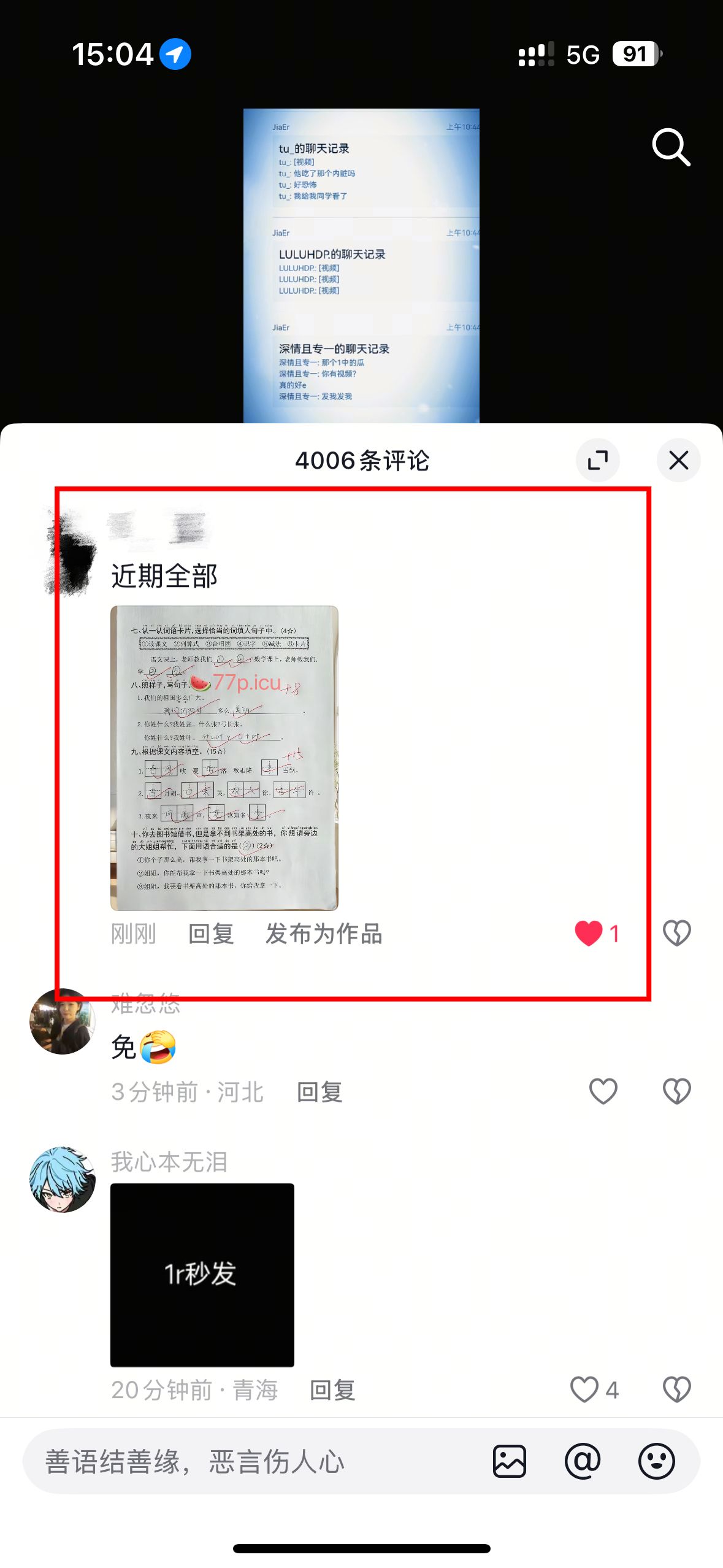This screenshot has width=723, height=1568.
Task: Reply to the 近期全部 comment
Action: click(x=211, y=934)
